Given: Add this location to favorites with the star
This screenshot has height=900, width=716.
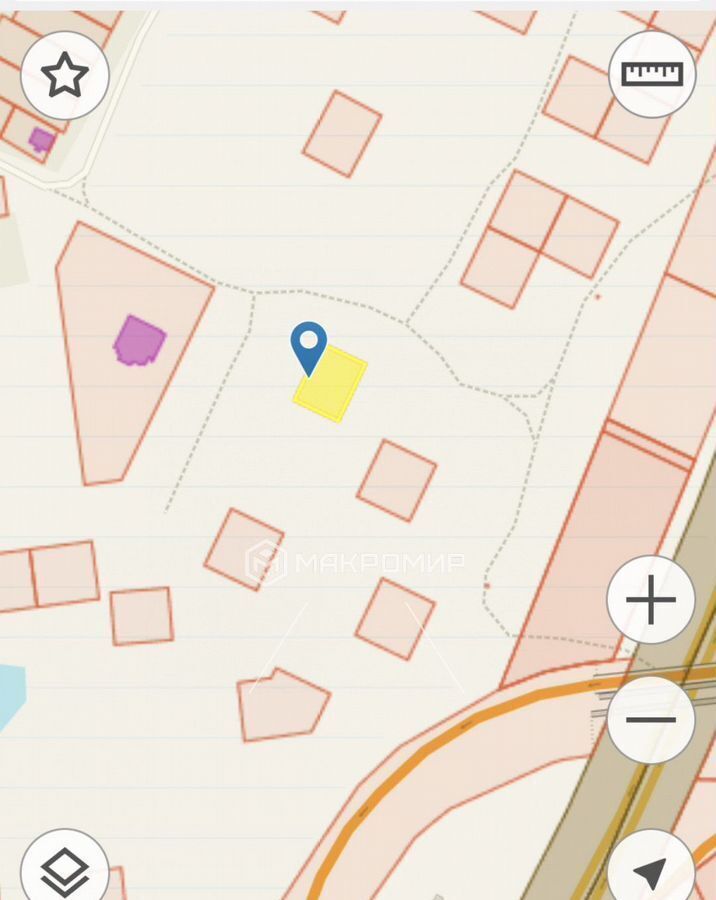Looking at the screenshot, I should 65,76.
